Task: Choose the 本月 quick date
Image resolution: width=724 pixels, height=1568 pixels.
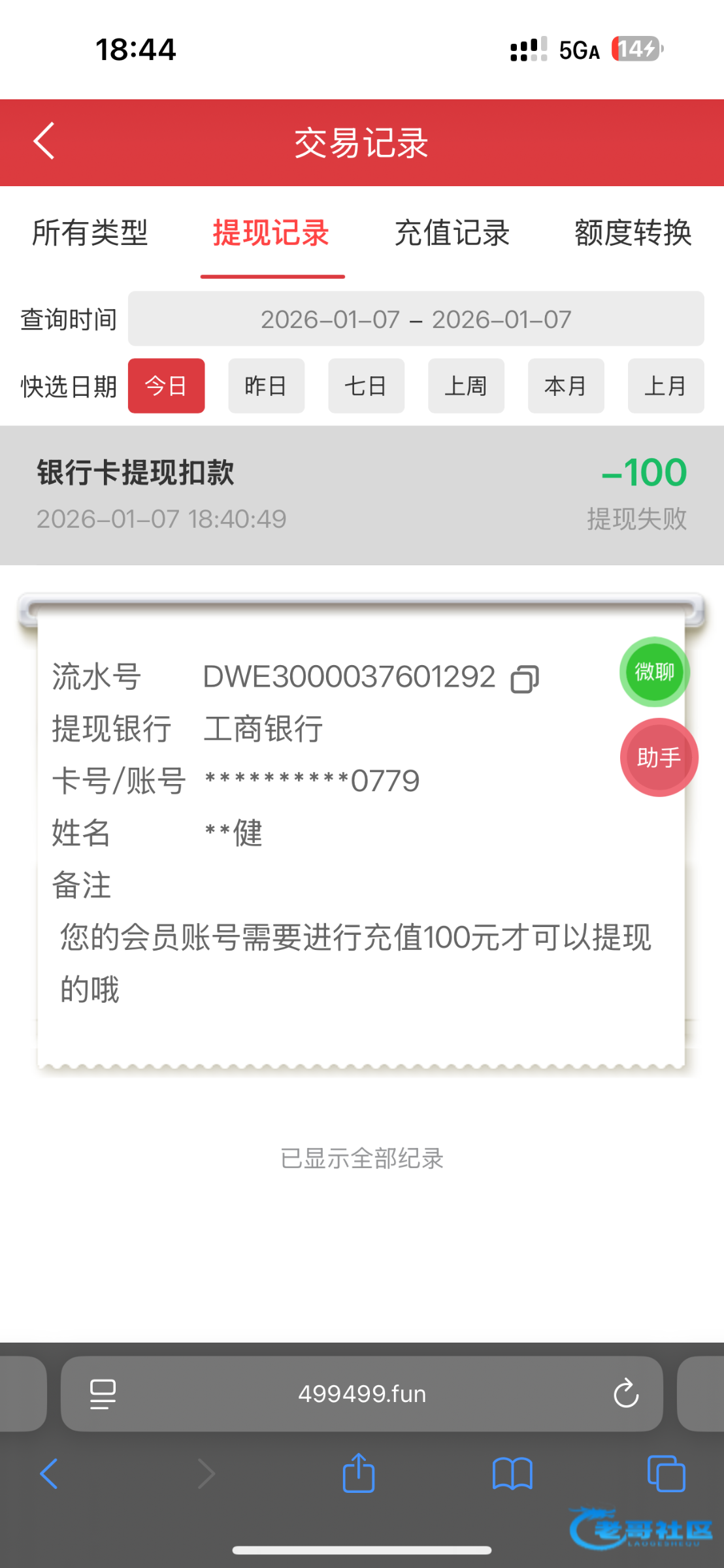Action: (566, 386)
